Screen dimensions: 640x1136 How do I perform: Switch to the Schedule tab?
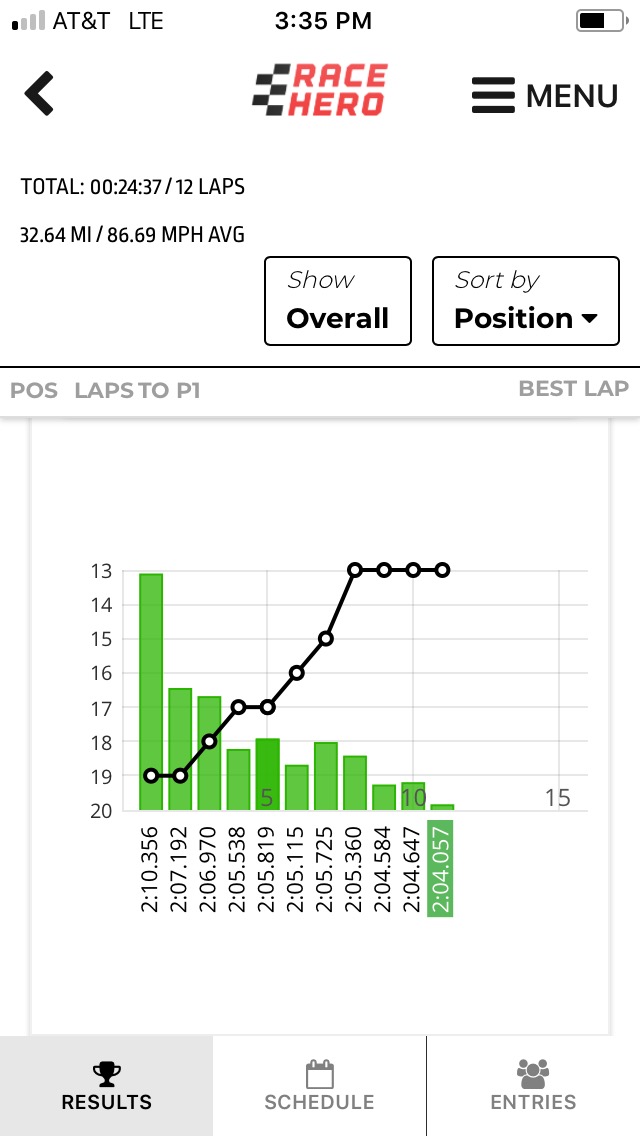tap(319, 1086)
